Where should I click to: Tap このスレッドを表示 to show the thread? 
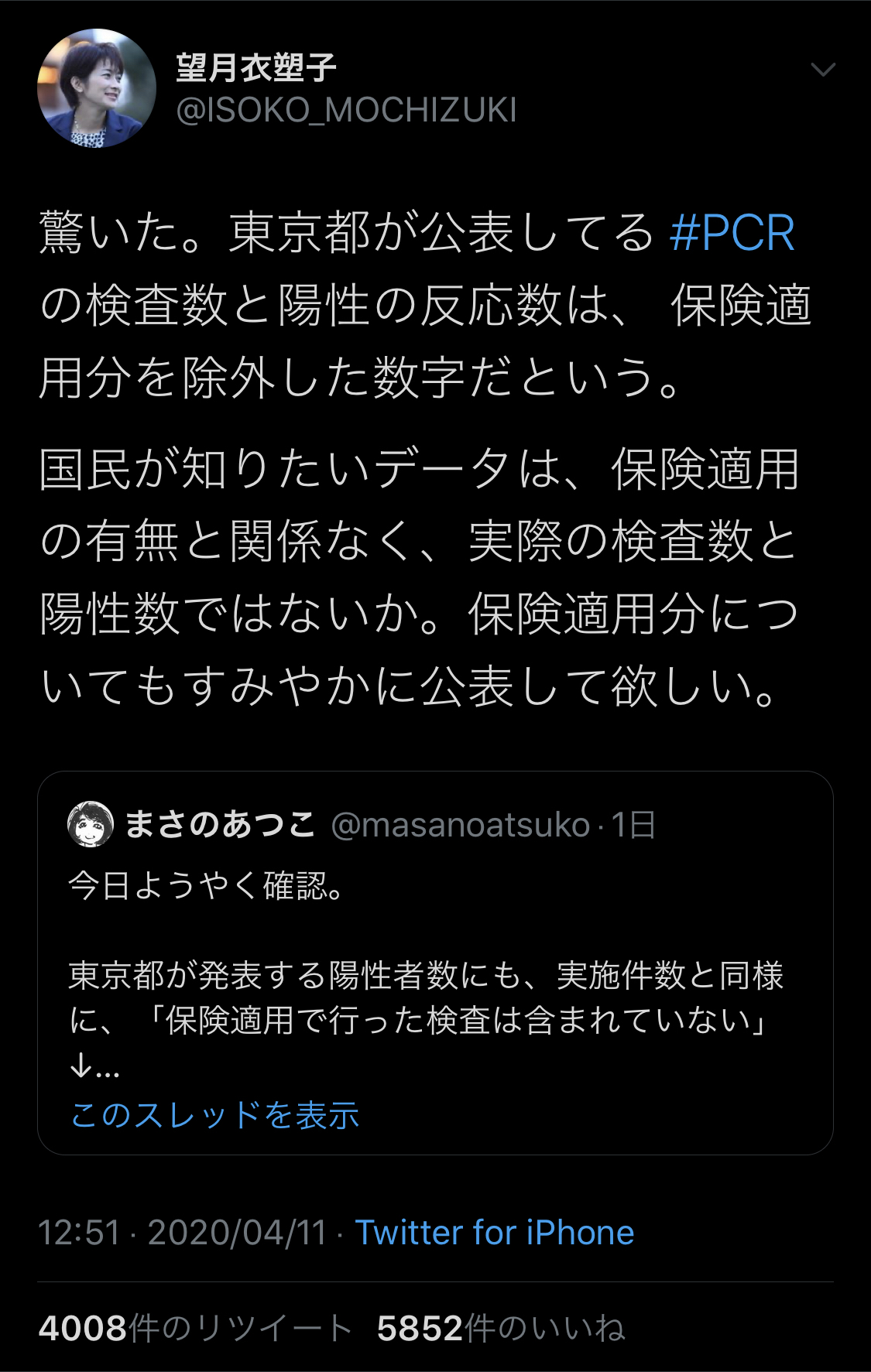click(x=214, y=1115)
